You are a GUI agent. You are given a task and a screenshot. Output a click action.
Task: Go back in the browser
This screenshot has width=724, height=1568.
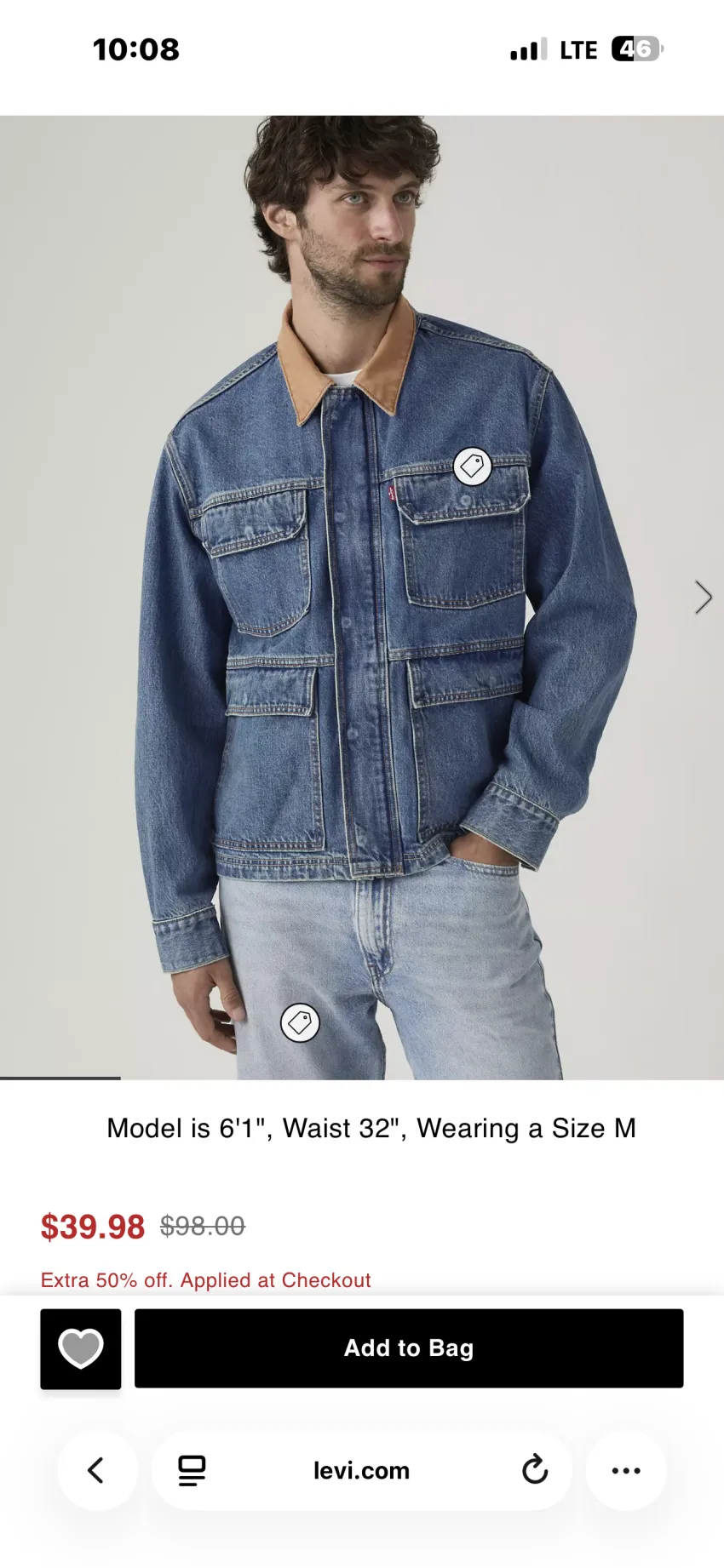pos(97,1470)
